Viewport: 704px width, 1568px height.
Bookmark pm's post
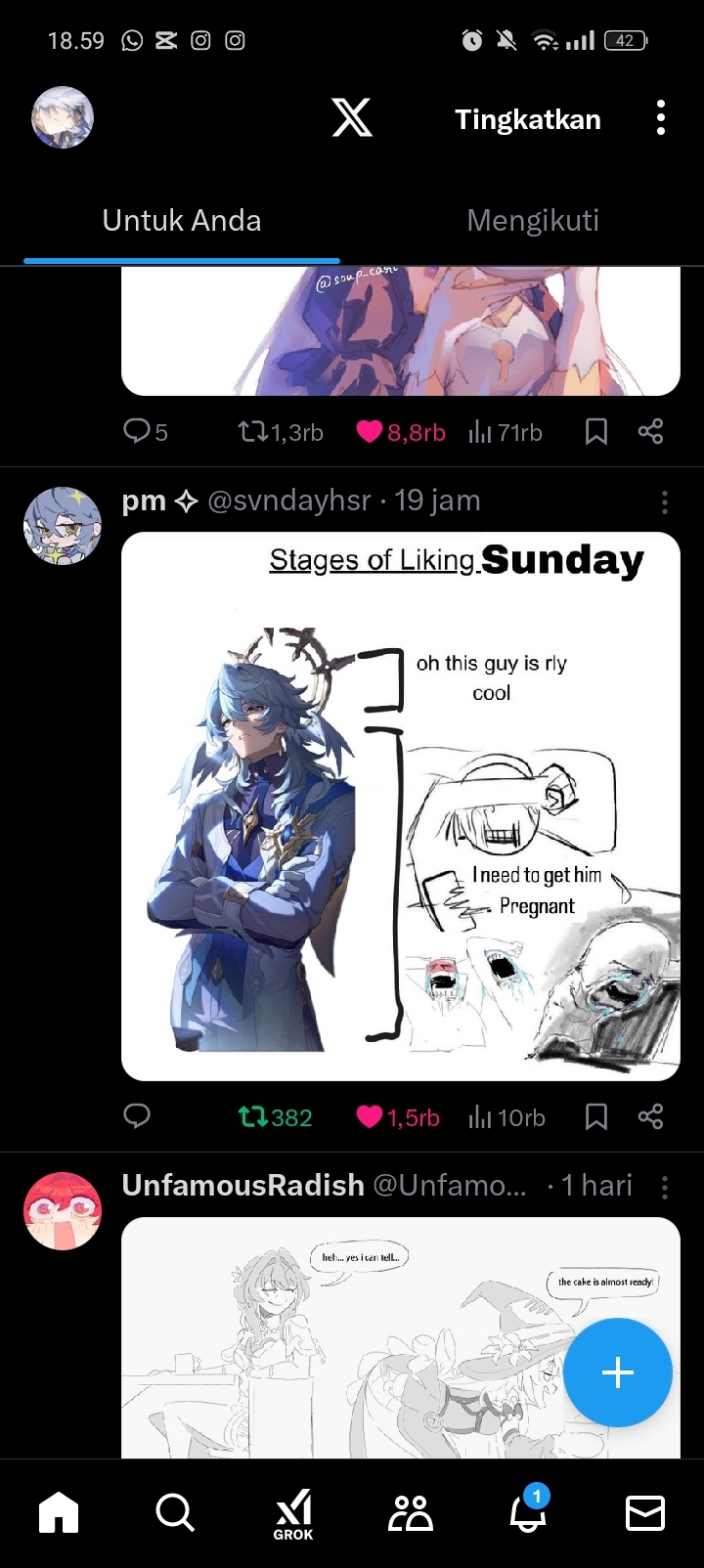tap(595, 1116)
